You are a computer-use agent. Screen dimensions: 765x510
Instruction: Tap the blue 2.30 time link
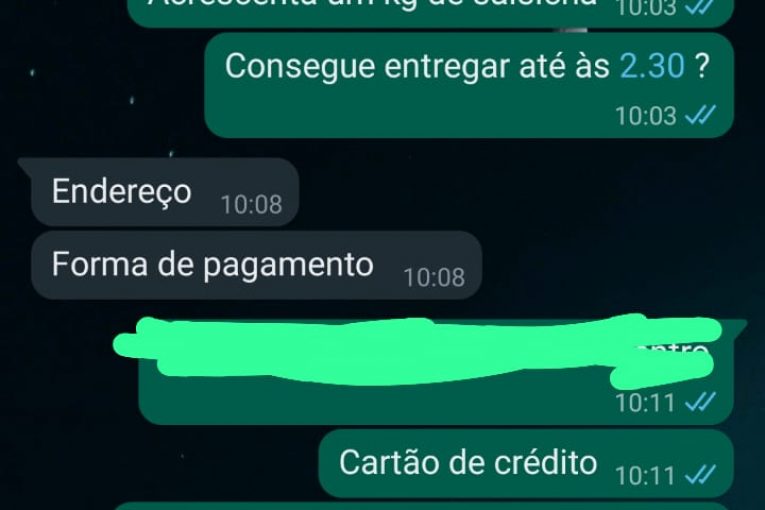tap(651, 67)
